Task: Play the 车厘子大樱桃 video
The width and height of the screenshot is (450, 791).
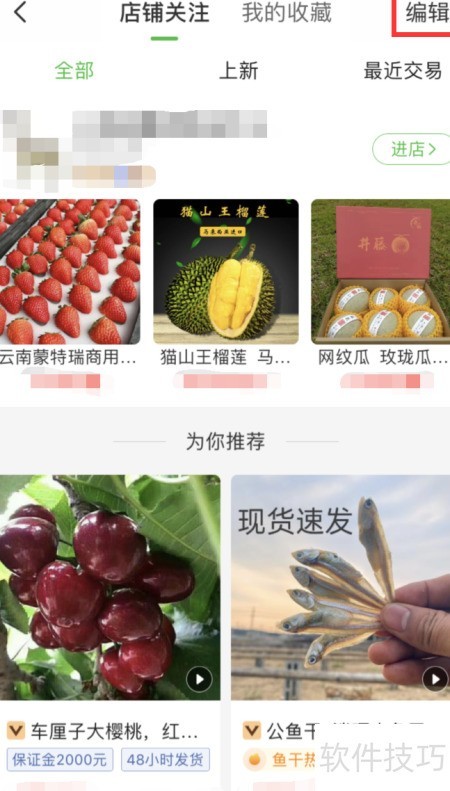Action: coord(199,680)
